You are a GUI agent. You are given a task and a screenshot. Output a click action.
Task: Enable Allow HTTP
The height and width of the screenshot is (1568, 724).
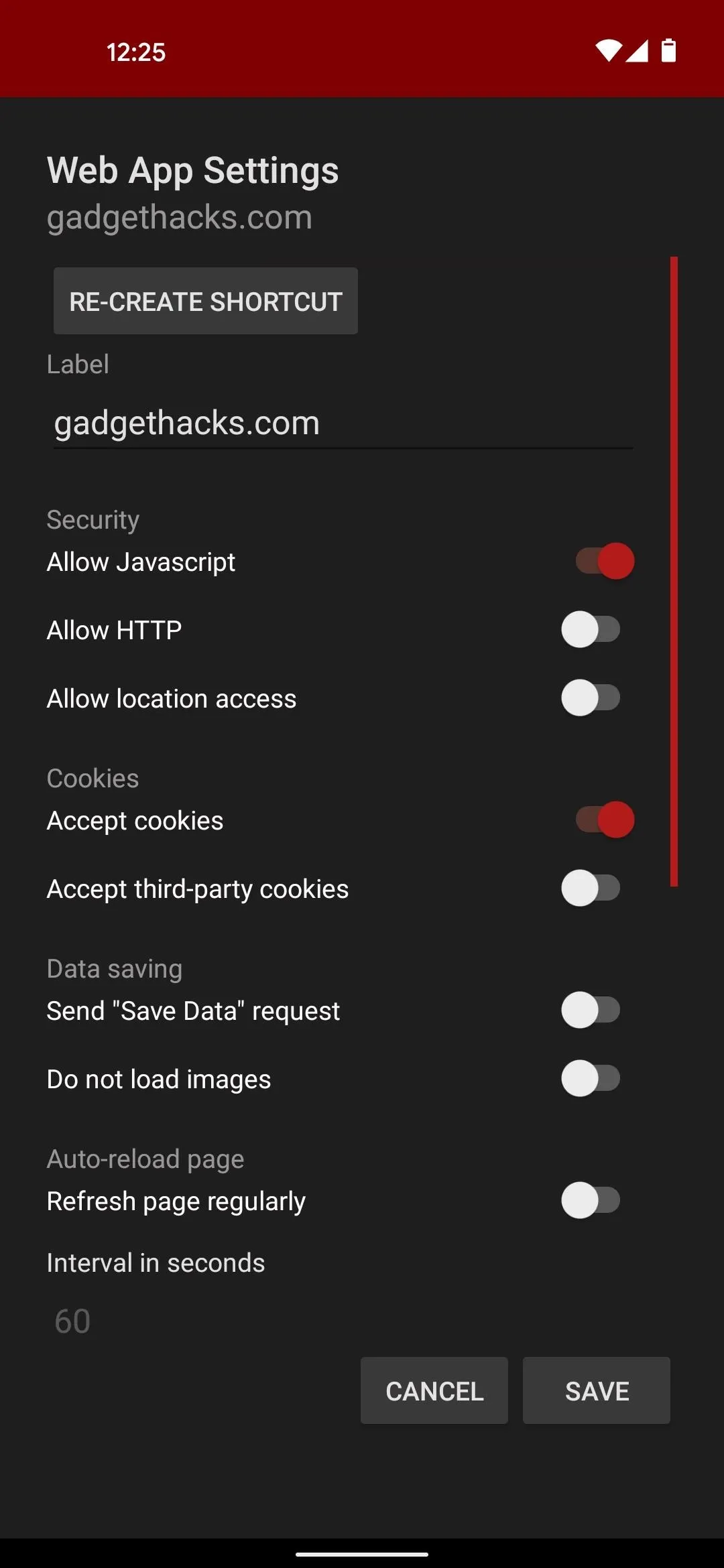[591, 629]
